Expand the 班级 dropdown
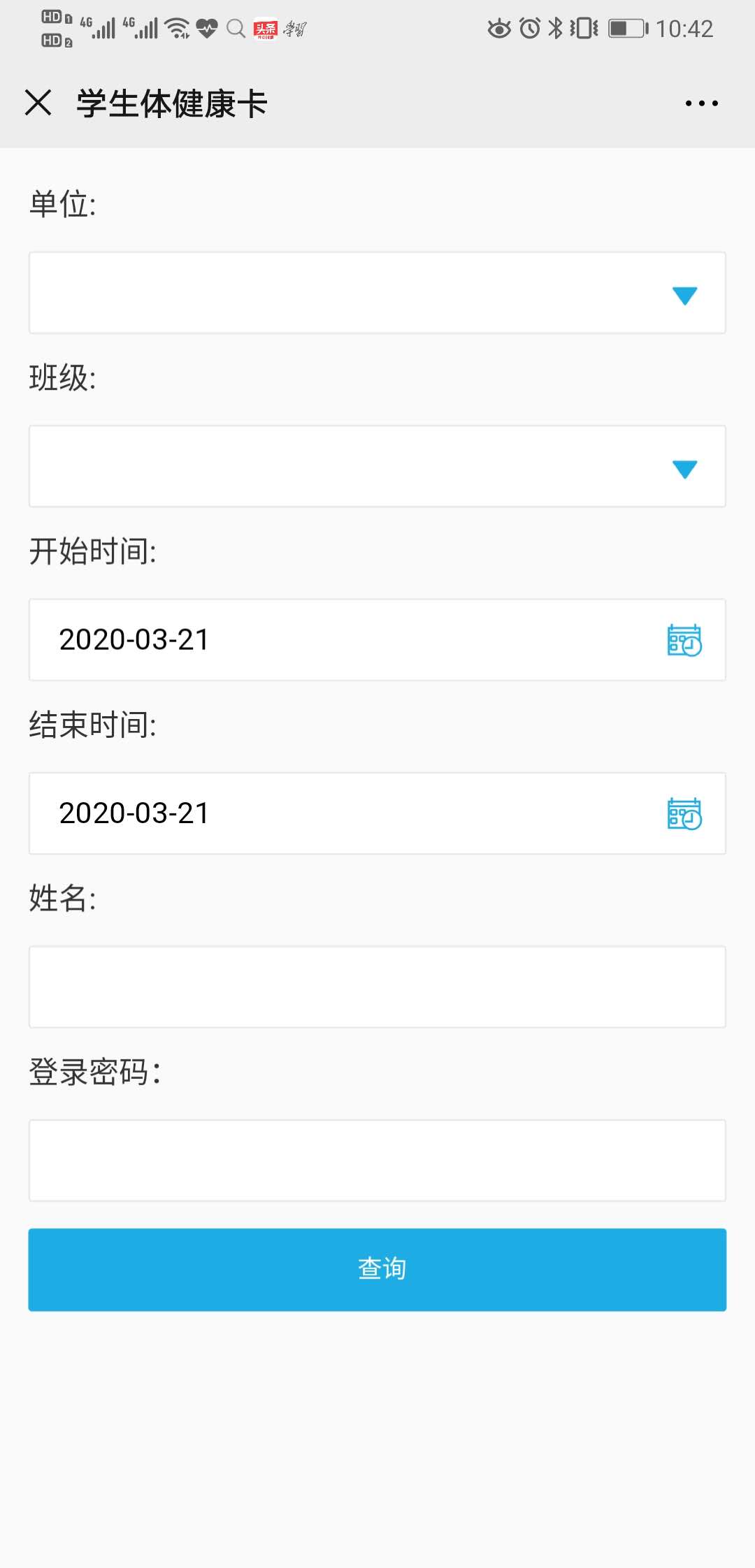The image size is (755, 1568). point(377,466)
